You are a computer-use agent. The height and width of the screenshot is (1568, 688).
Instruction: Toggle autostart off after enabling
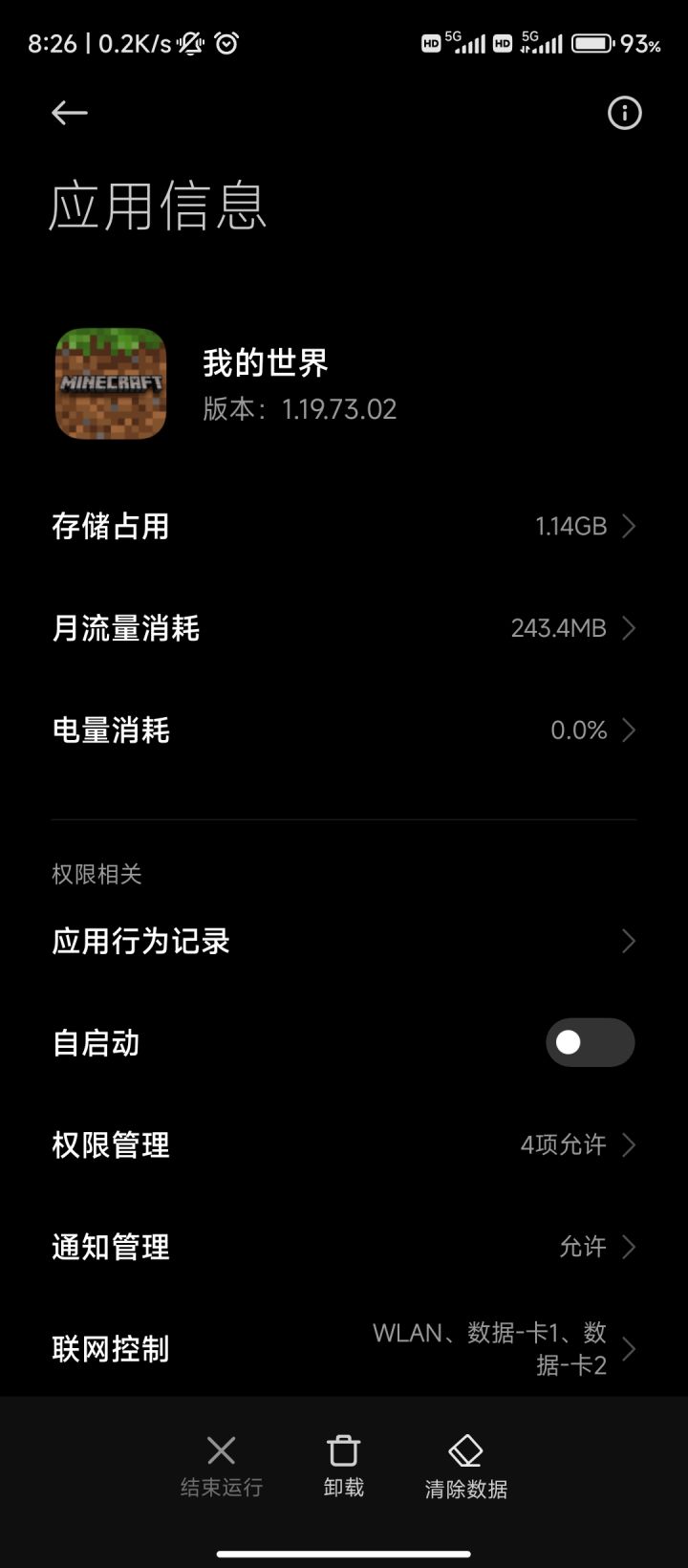coord(590,1042)
